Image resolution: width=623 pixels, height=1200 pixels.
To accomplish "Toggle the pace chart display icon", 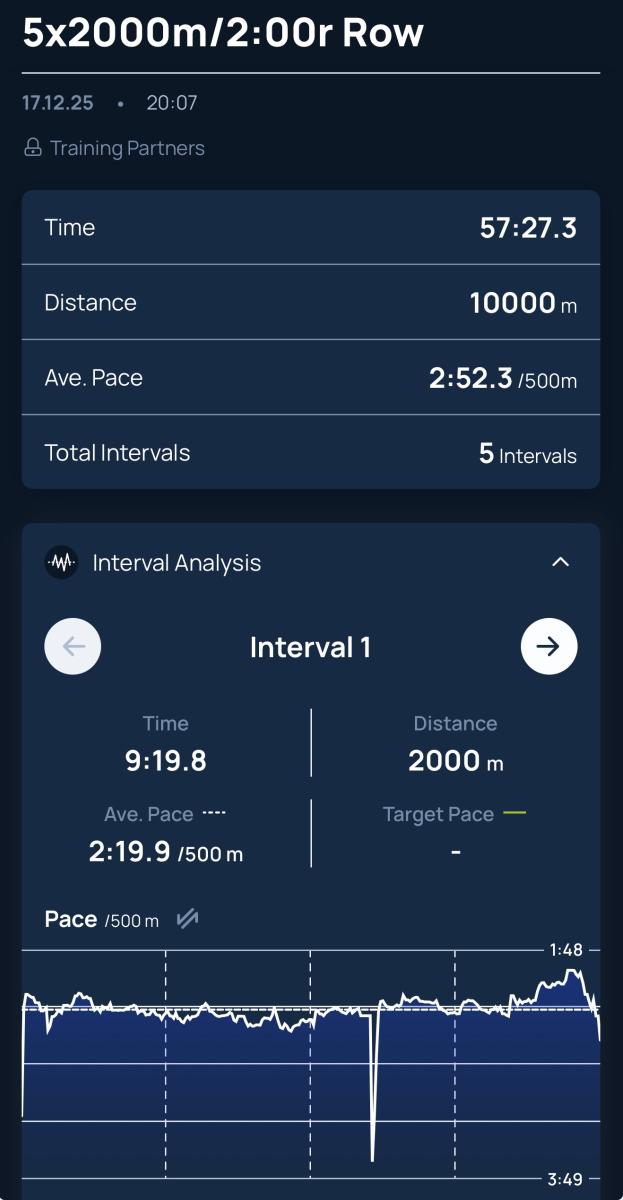I will tap(186, 919).
